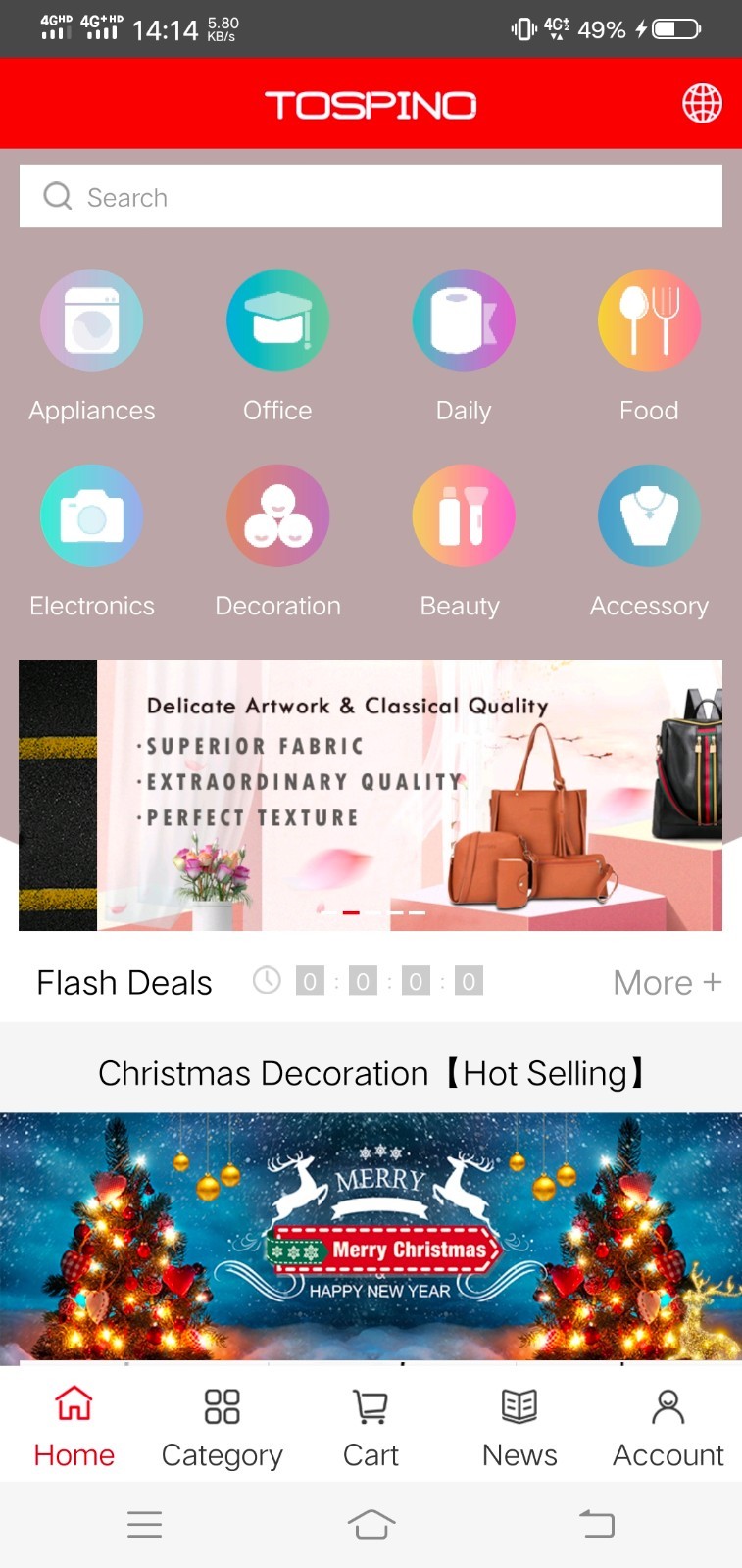Select the Accessory category
Screen dimensions: 742x1568
tap(649, 516)
